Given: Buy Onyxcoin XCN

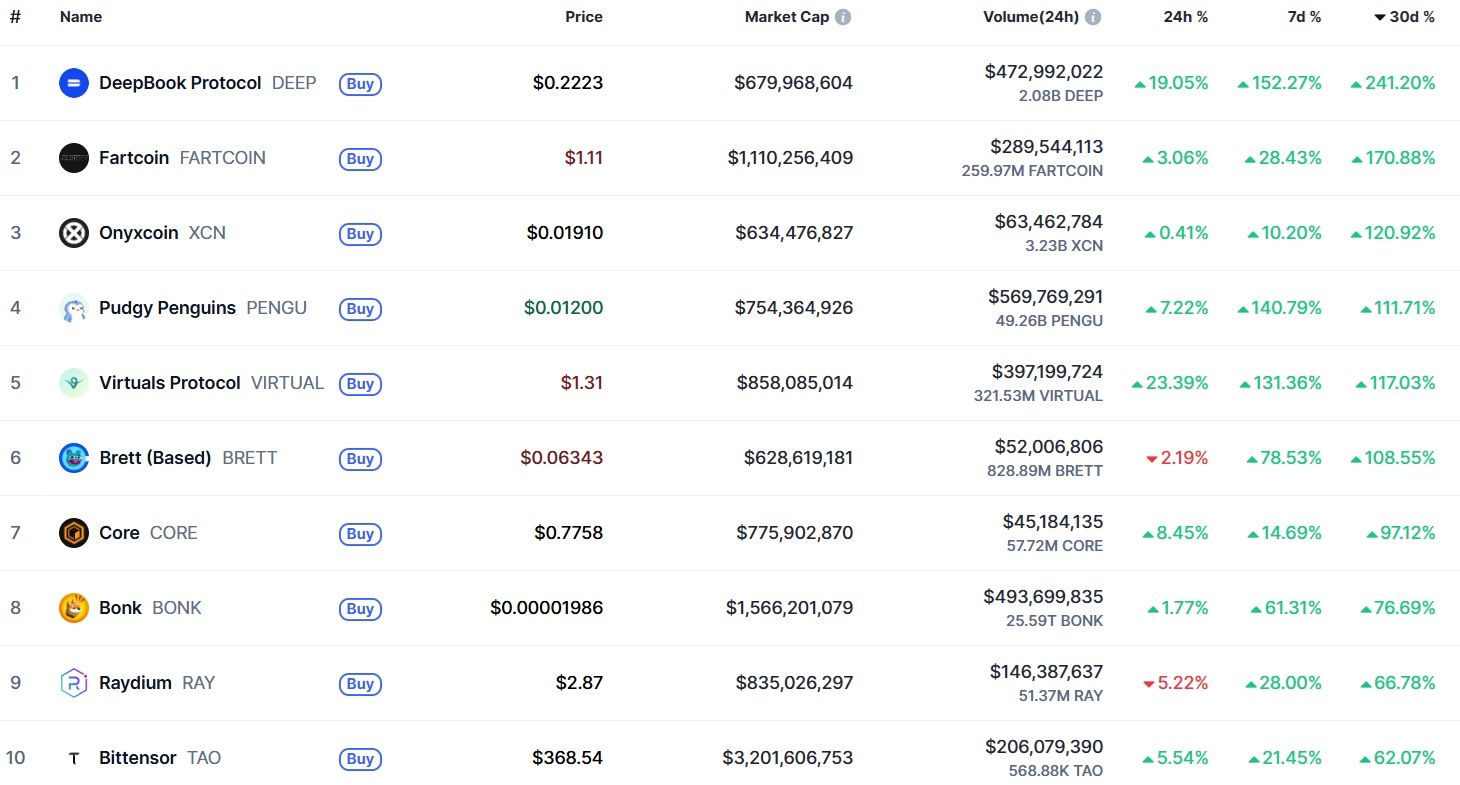Looking at the screenshot, I should 360,234.
